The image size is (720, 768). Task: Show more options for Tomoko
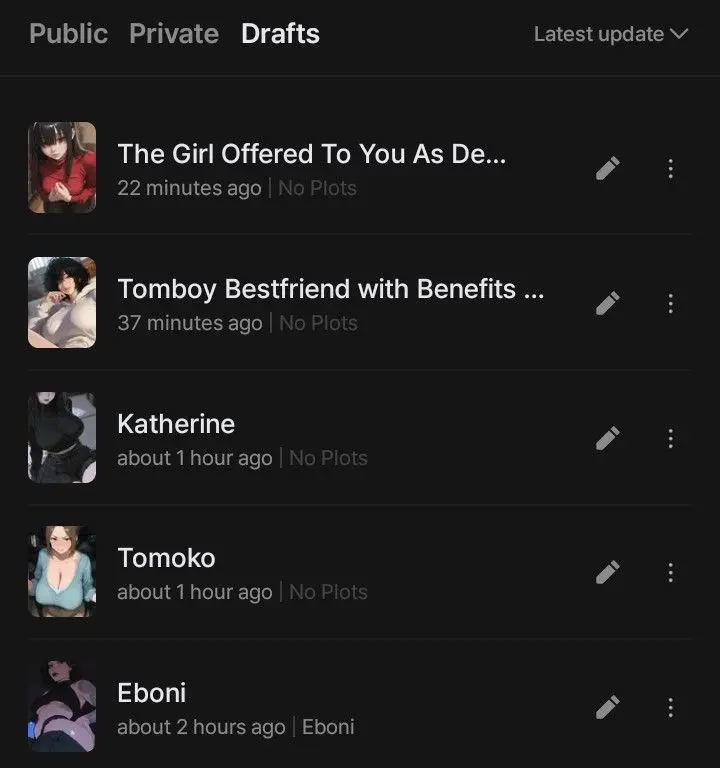[x=671, y=573]
